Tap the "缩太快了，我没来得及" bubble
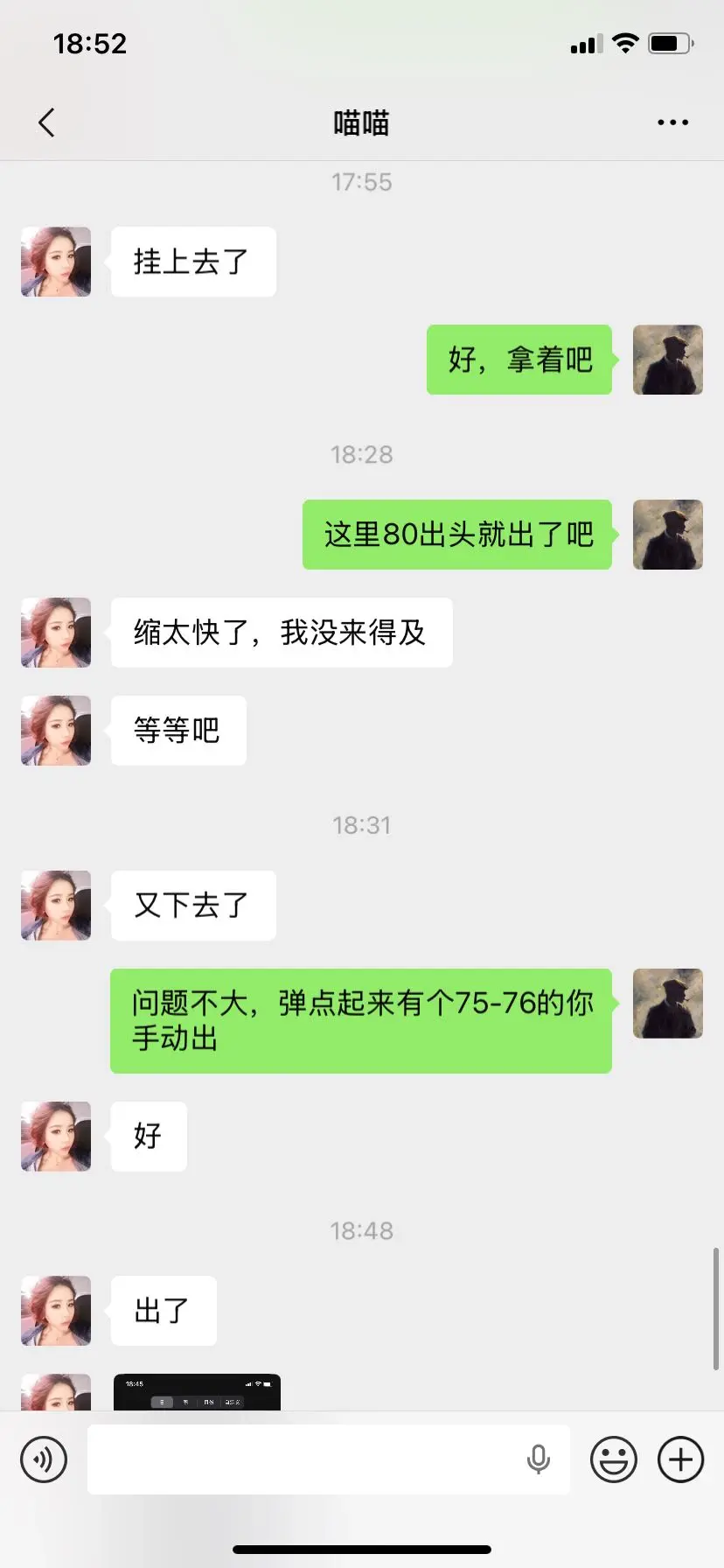The height and width of the screenshot is (1568, 724). (x=282, y=633)
